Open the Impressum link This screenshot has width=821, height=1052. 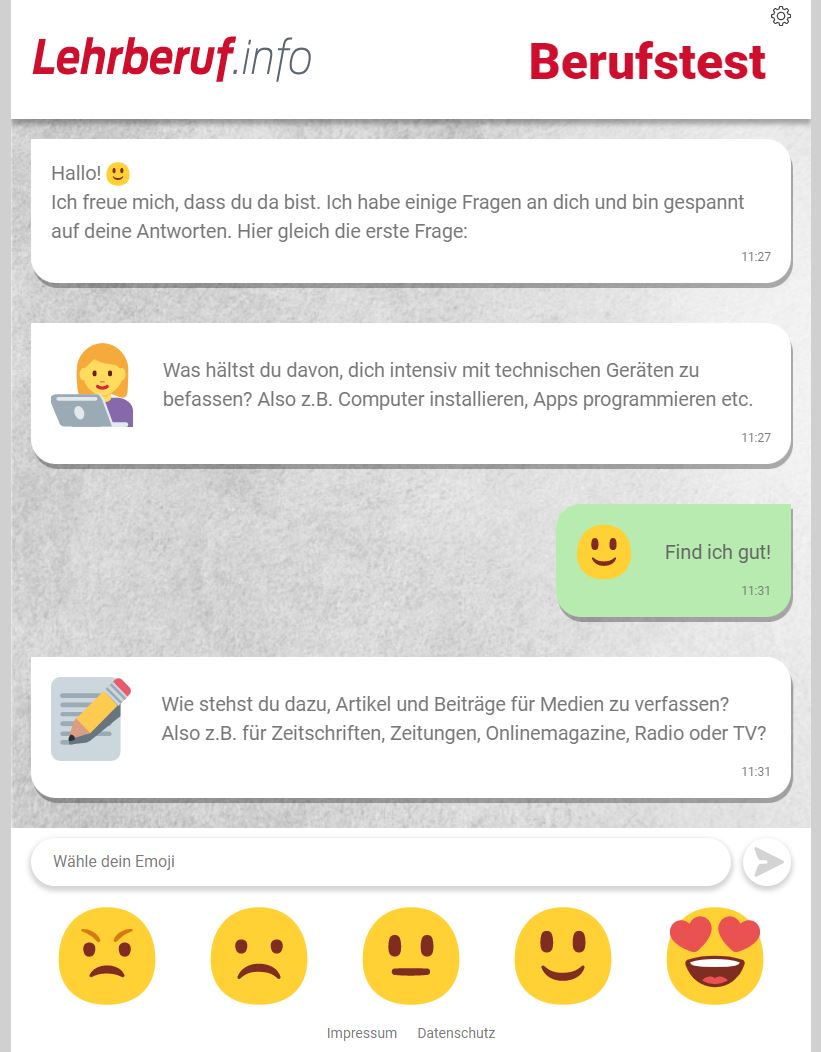click(x=362, y=1033)
